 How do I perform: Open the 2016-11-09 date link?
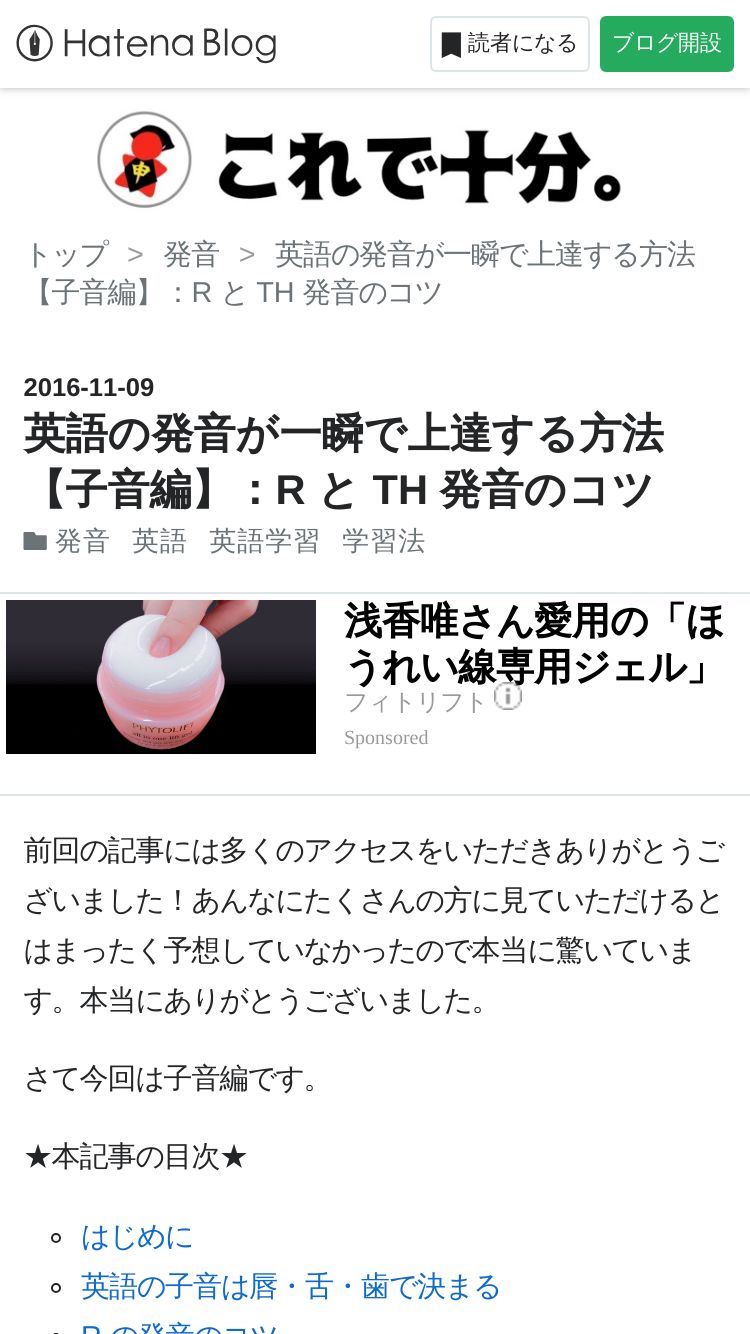coord(89,387)
